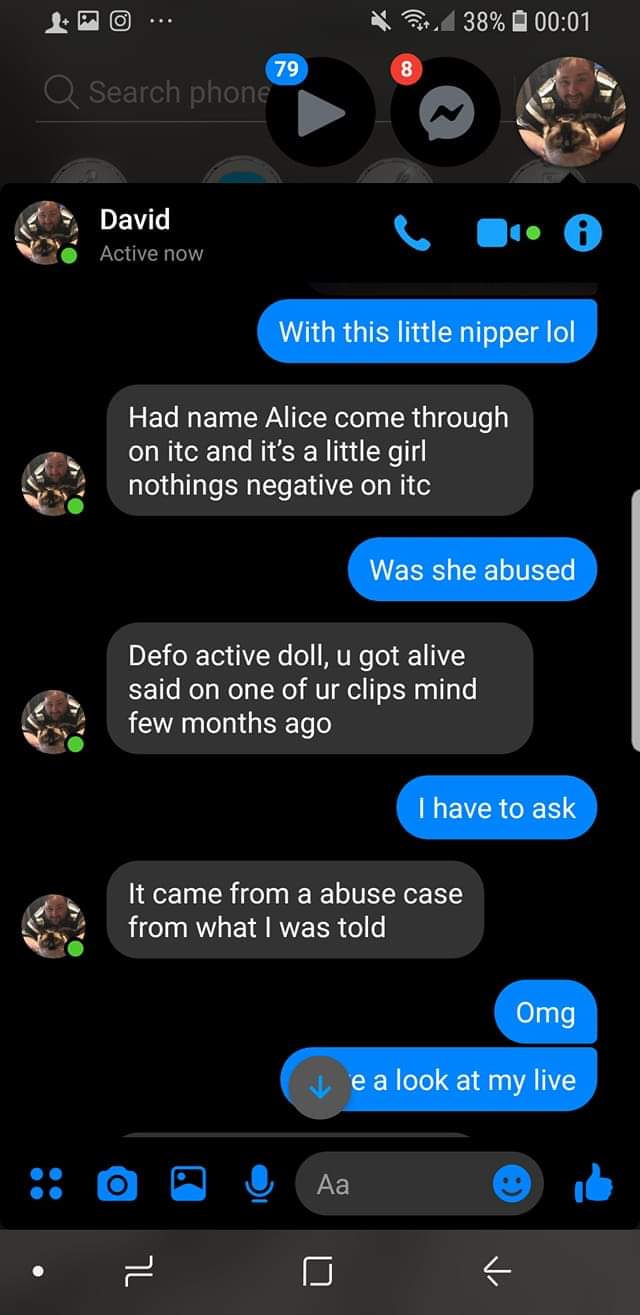This screenshot has width=640, height=1315.
Task: Record a voice message with the microphone
Action: tap(259, 1184)
